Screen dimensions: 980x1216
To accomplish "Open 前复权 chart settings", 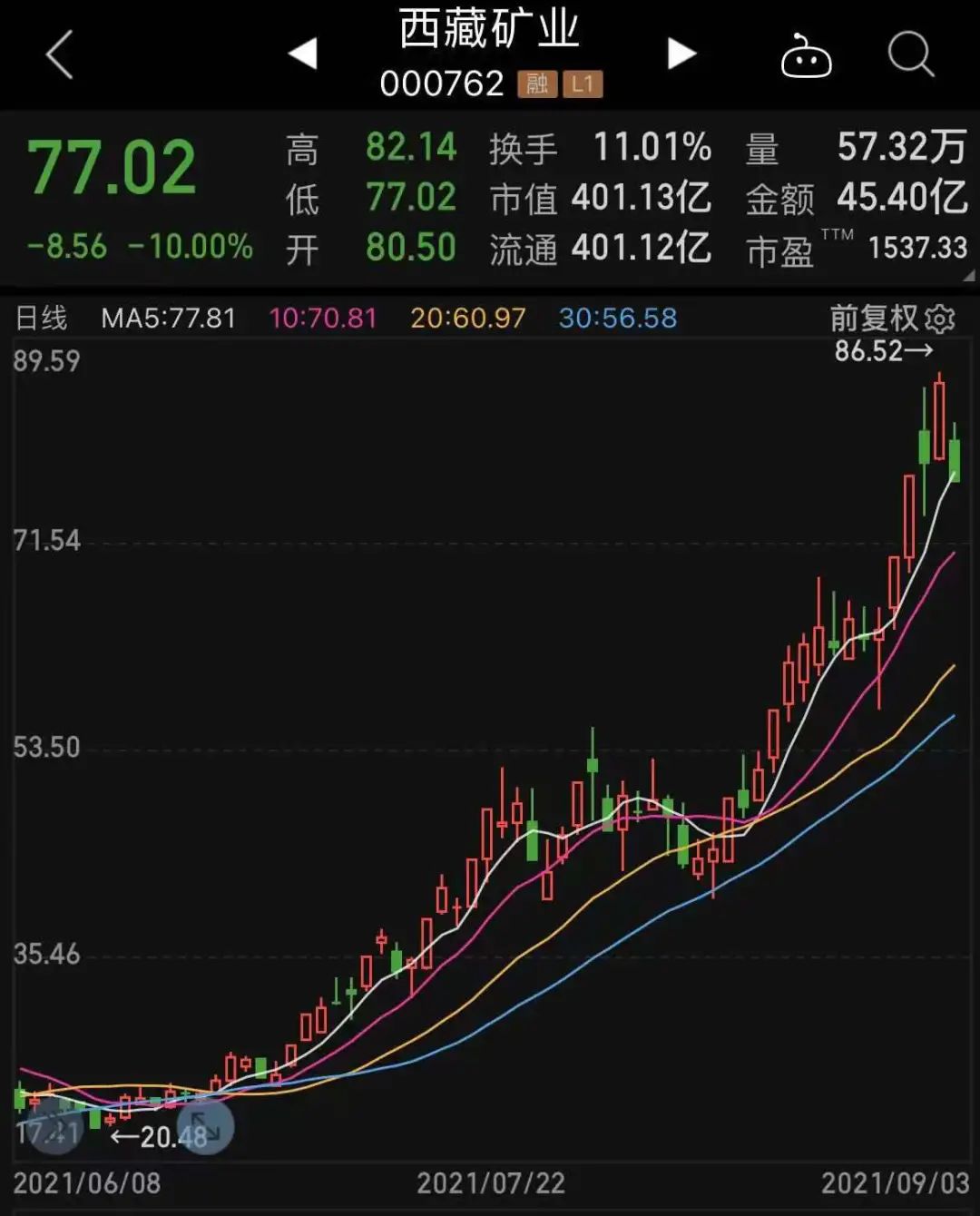I will pos(892,319).
